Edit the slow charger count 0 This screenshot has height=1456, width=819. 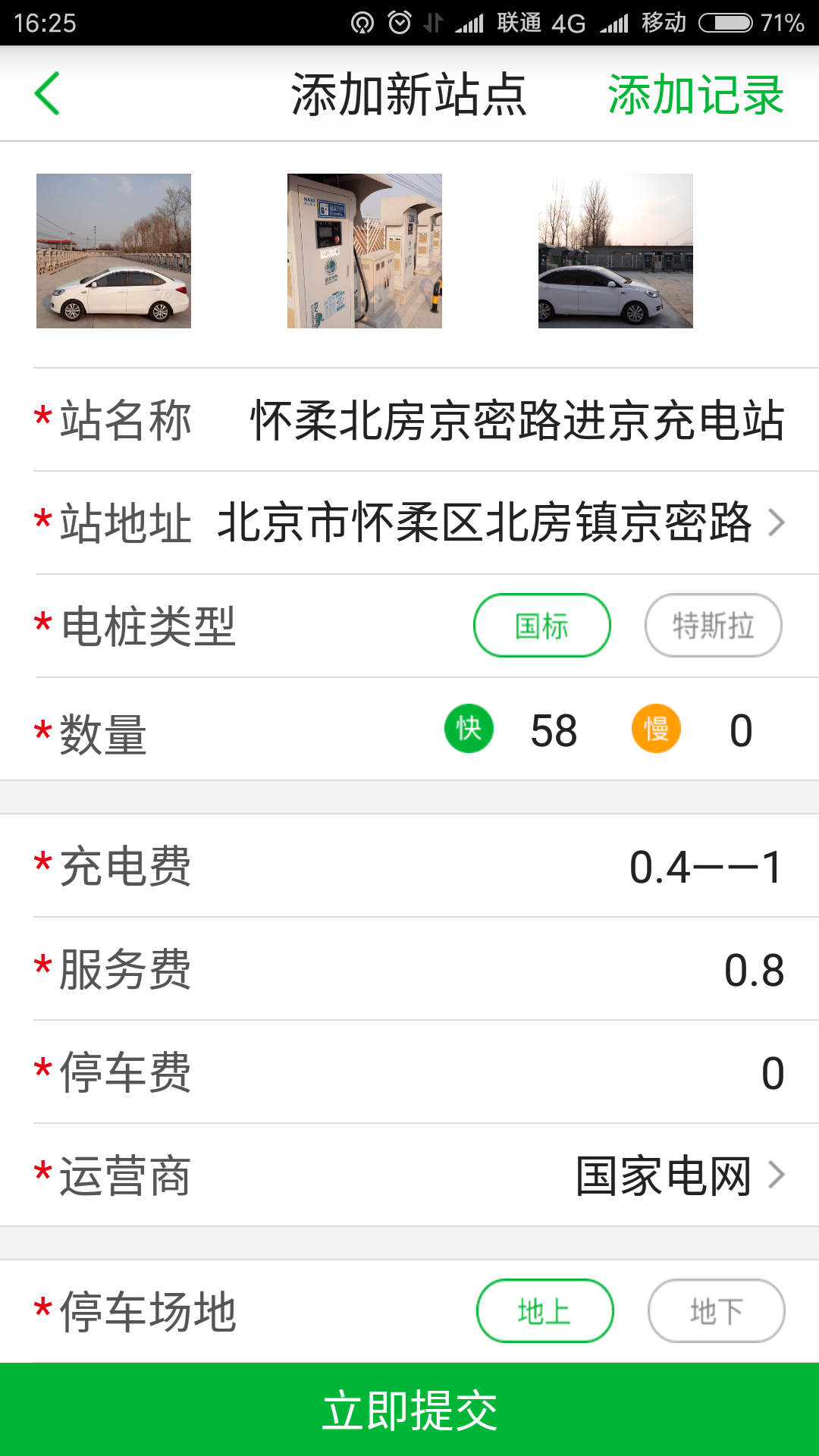(x=741, y=730)
